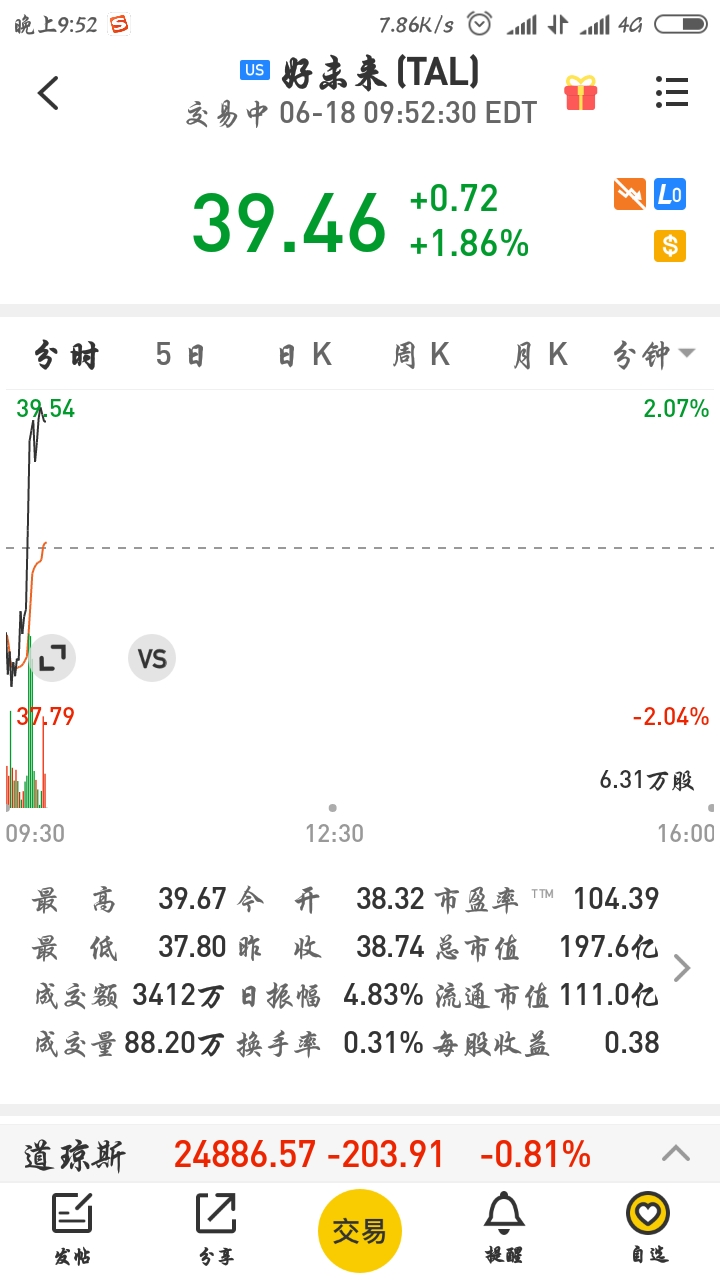Set a price alert with 提醒
The image size is (720, 1280).
(x=504, y=1228)
